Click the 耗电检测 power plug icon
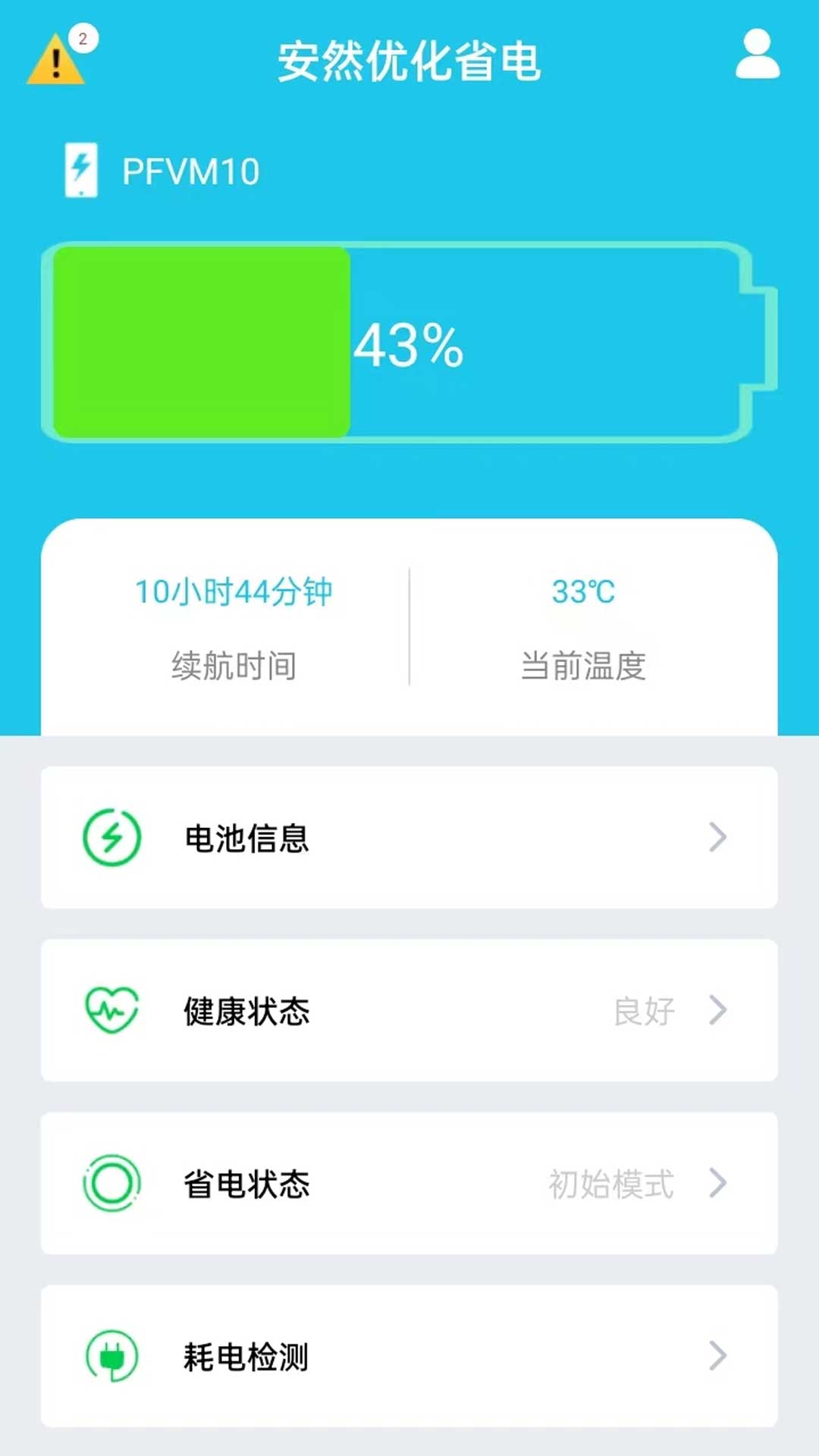Viewport: 819px width, 1456px height. [x=112, y=1357]
